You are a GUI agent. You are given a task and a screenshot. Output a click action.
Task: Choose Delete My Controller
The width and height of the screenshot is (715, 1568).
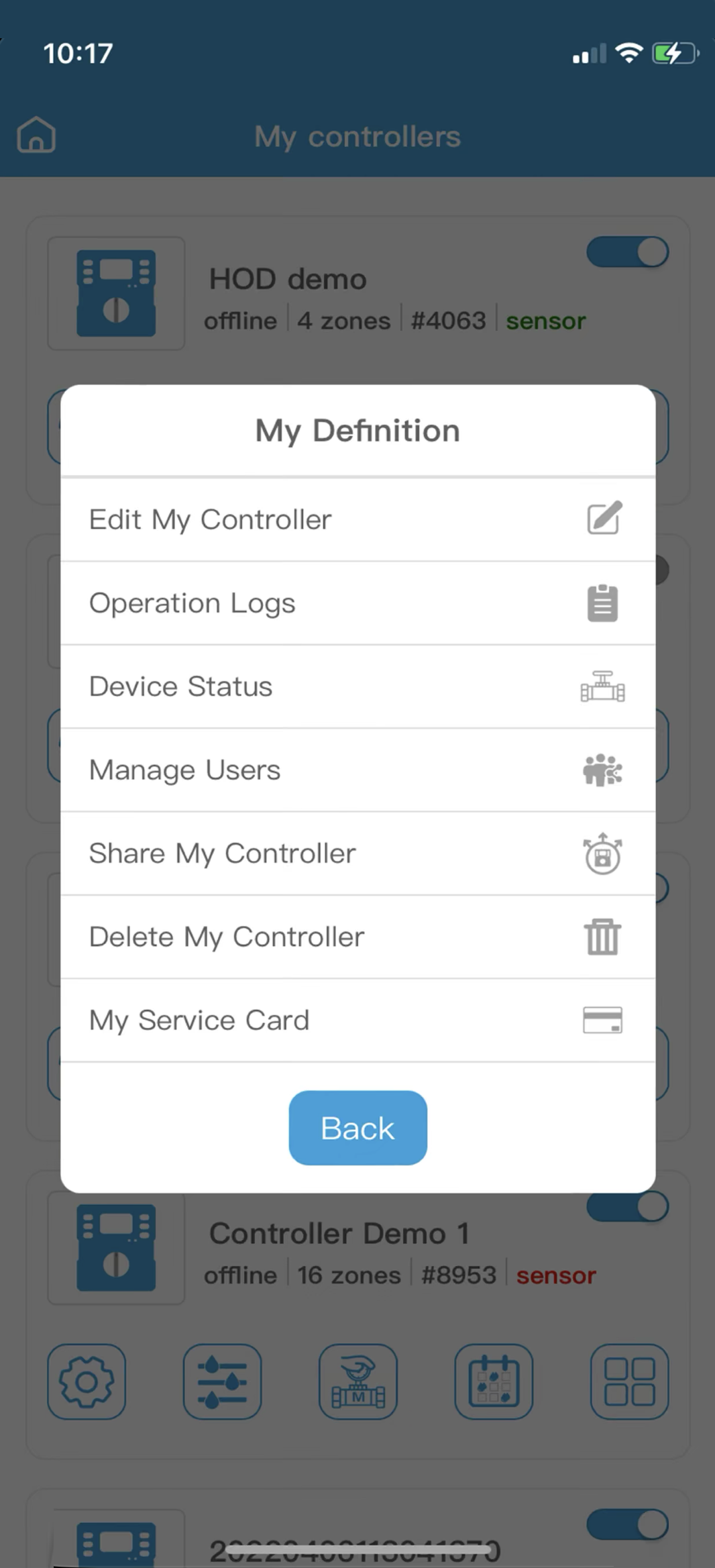[x=357, y=937]
